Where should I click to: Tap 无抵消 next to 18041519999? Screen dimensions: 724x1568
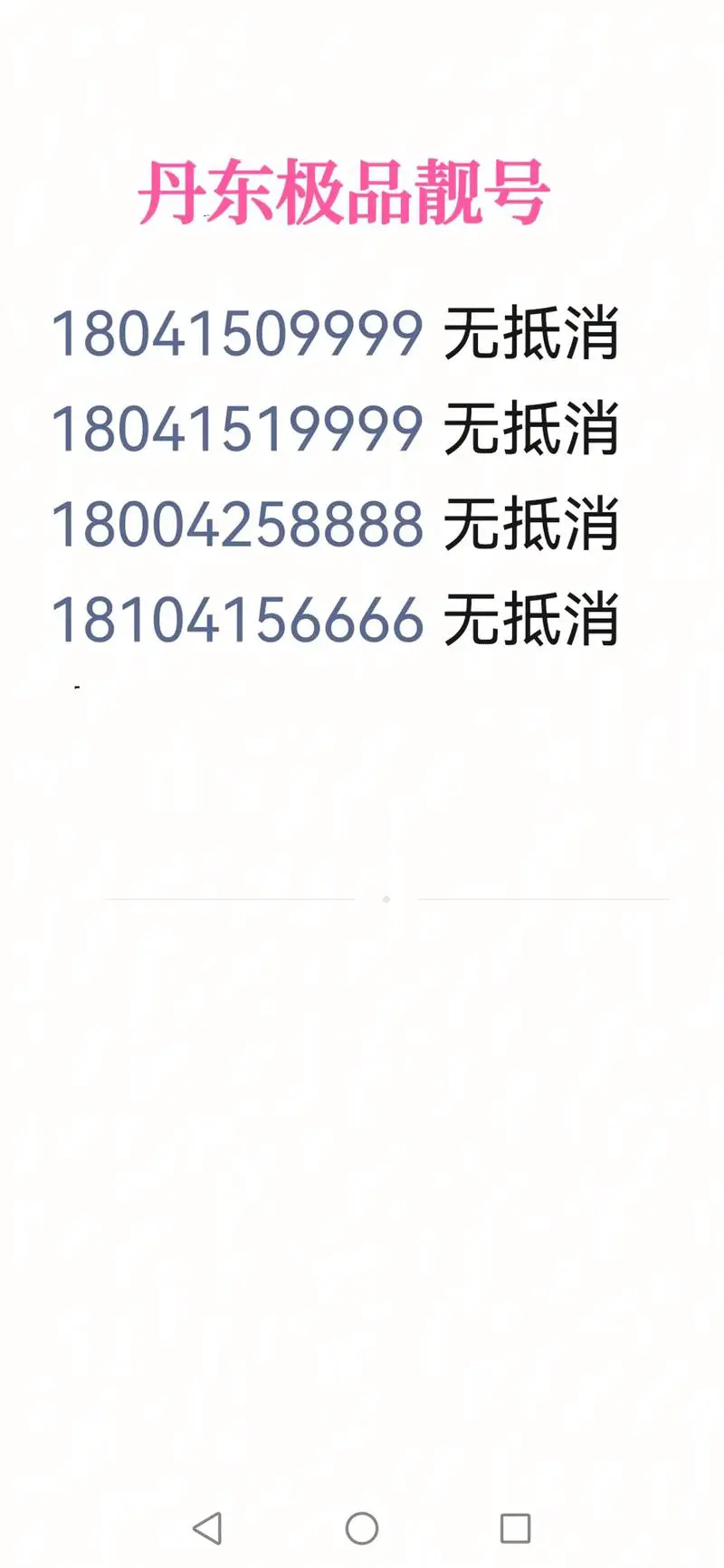(532, 430)
